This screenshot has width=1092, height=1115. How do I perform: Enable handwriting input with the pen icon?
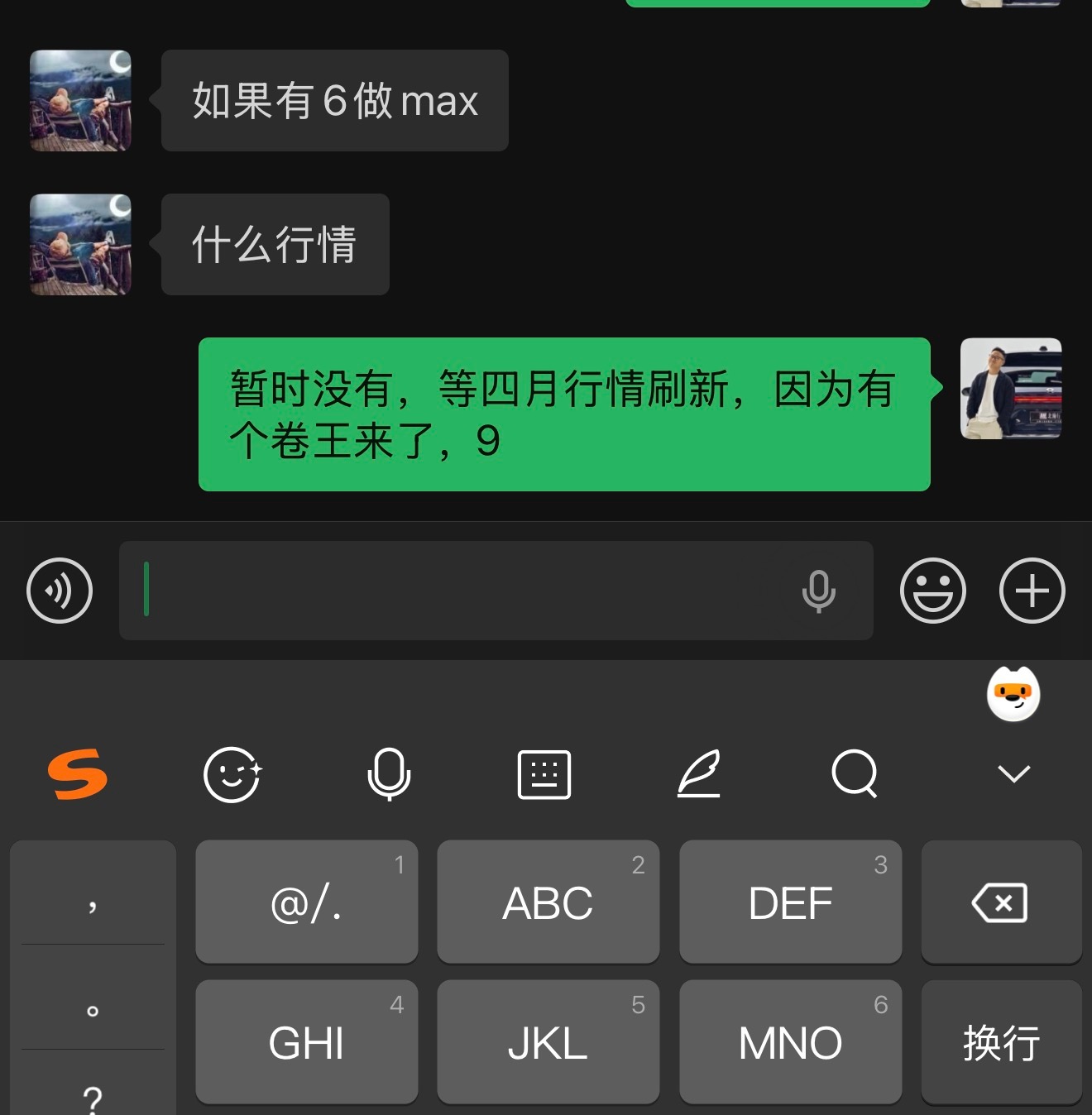pos(699,775)
